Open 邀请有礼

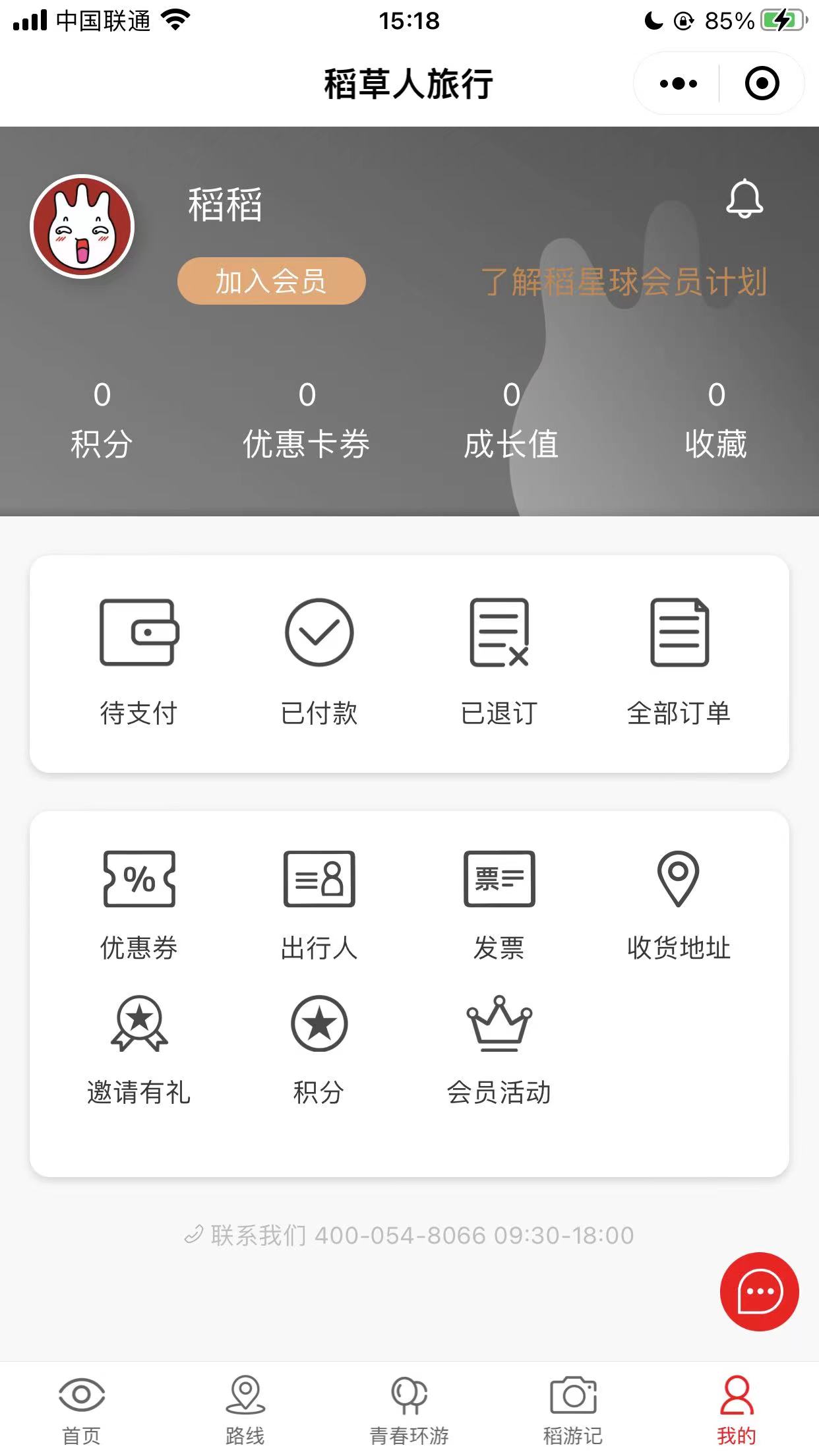click(138, 1050)
